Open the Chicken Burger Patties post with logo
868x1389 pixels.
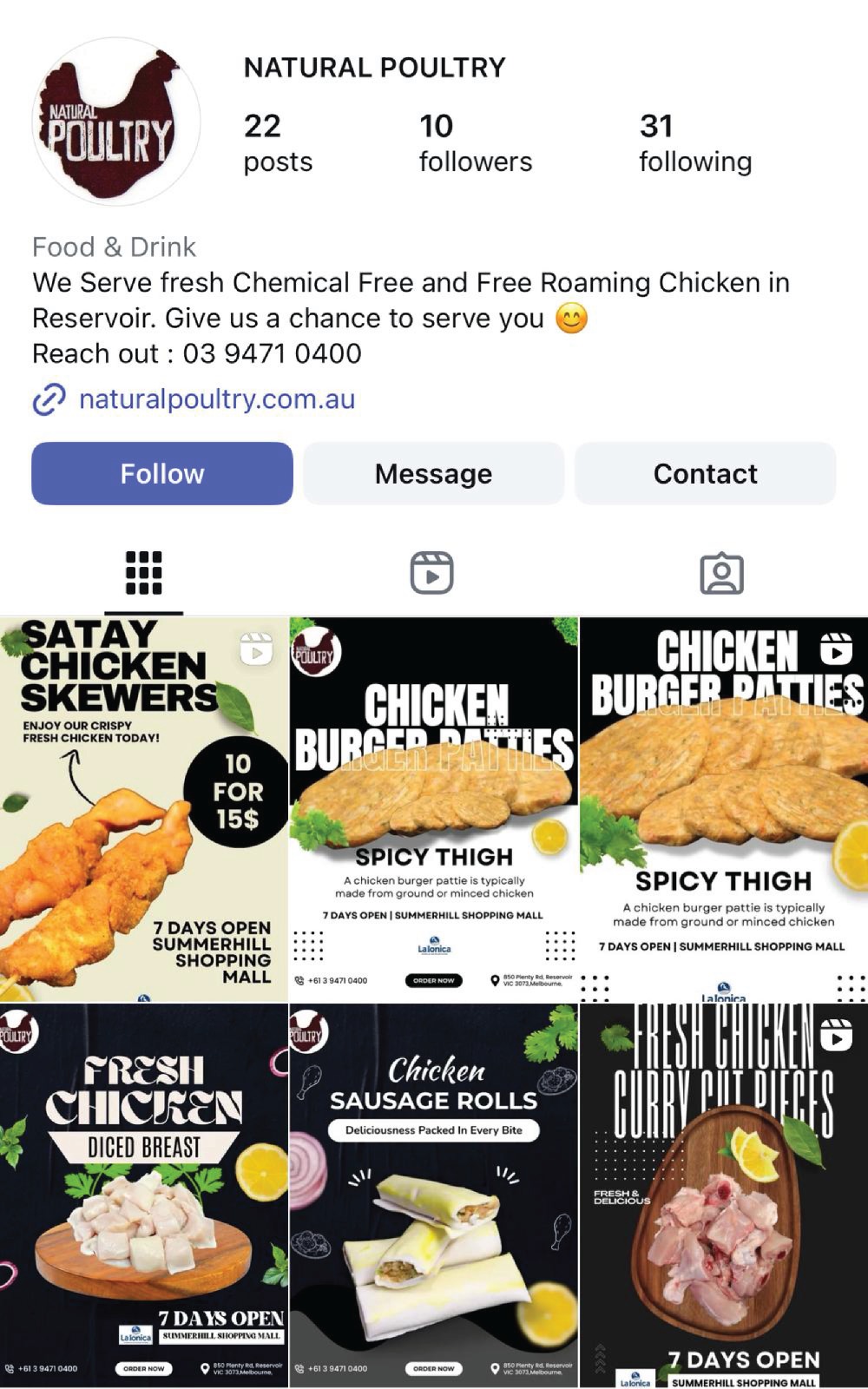click(x=433, y=809)
